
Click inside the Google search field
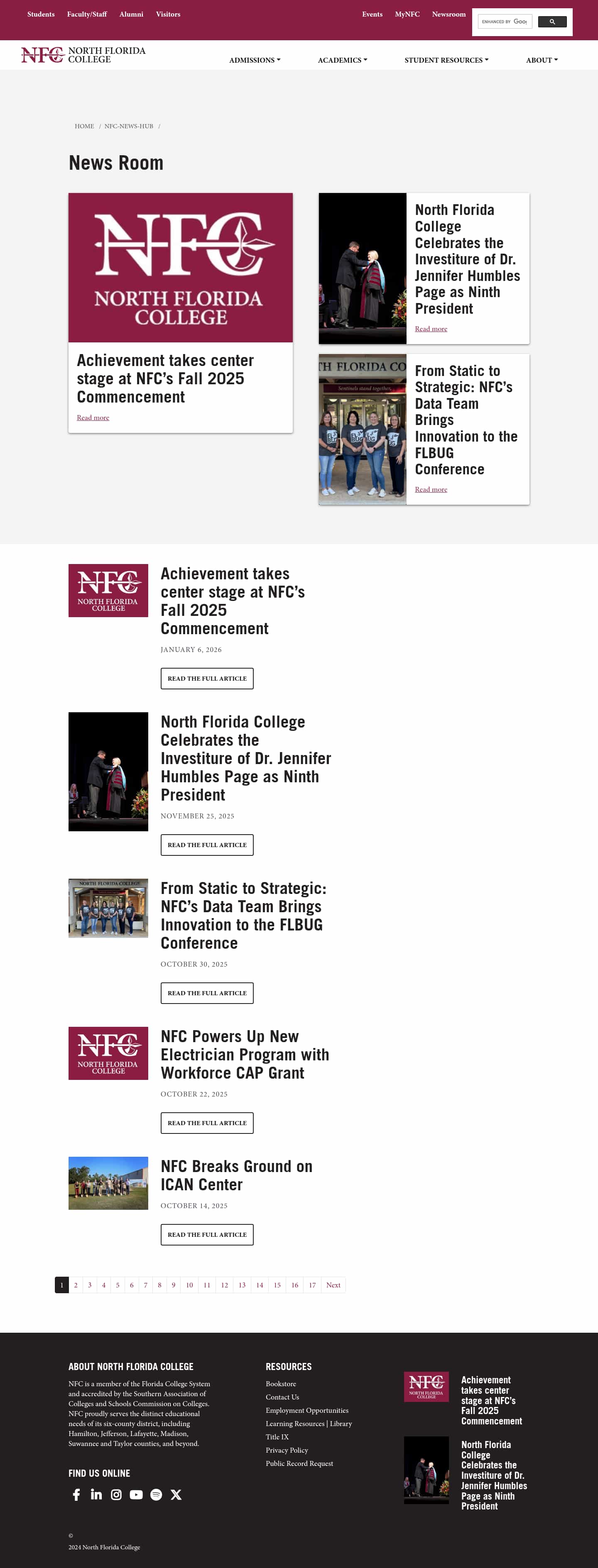(505, 21)
